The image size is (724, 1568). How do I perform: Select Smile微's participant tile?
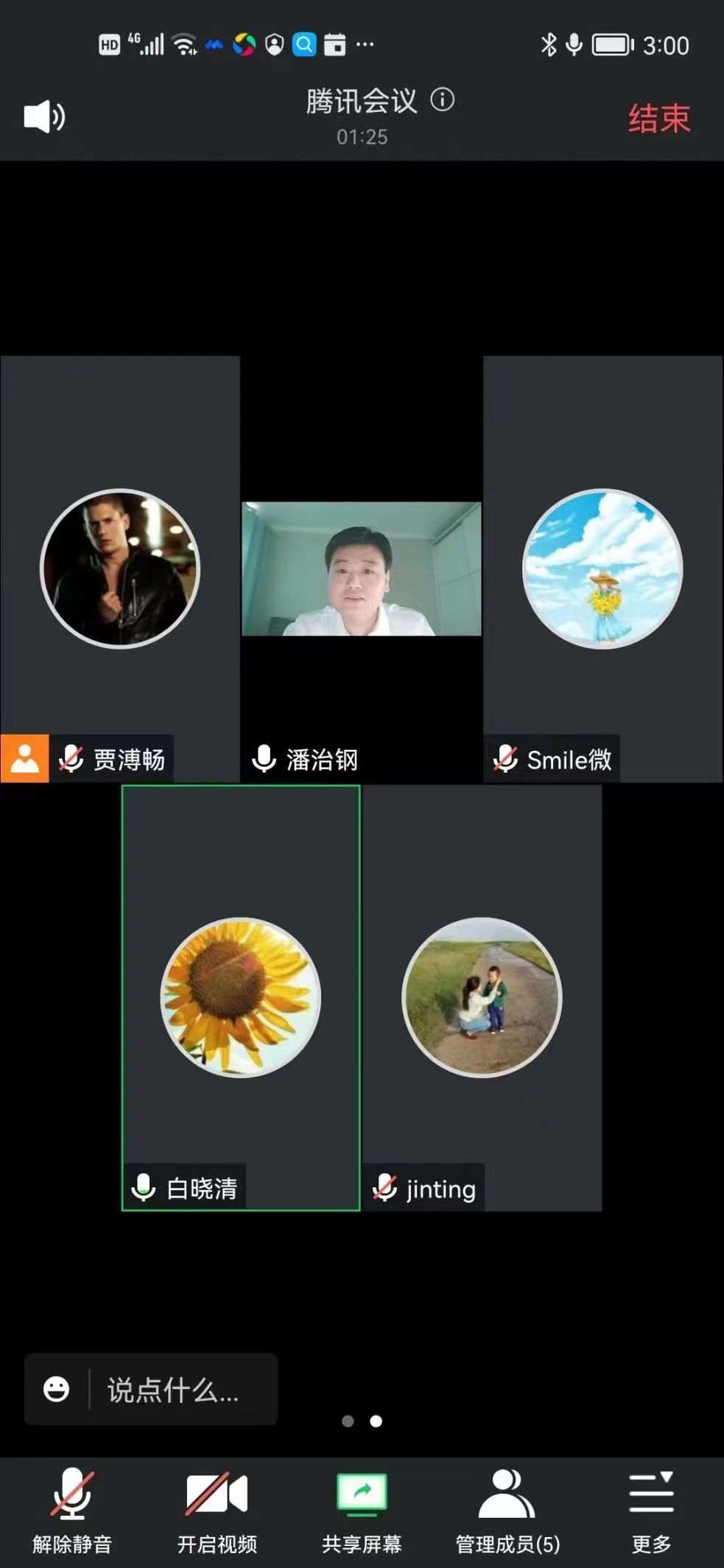pos(602,569)
